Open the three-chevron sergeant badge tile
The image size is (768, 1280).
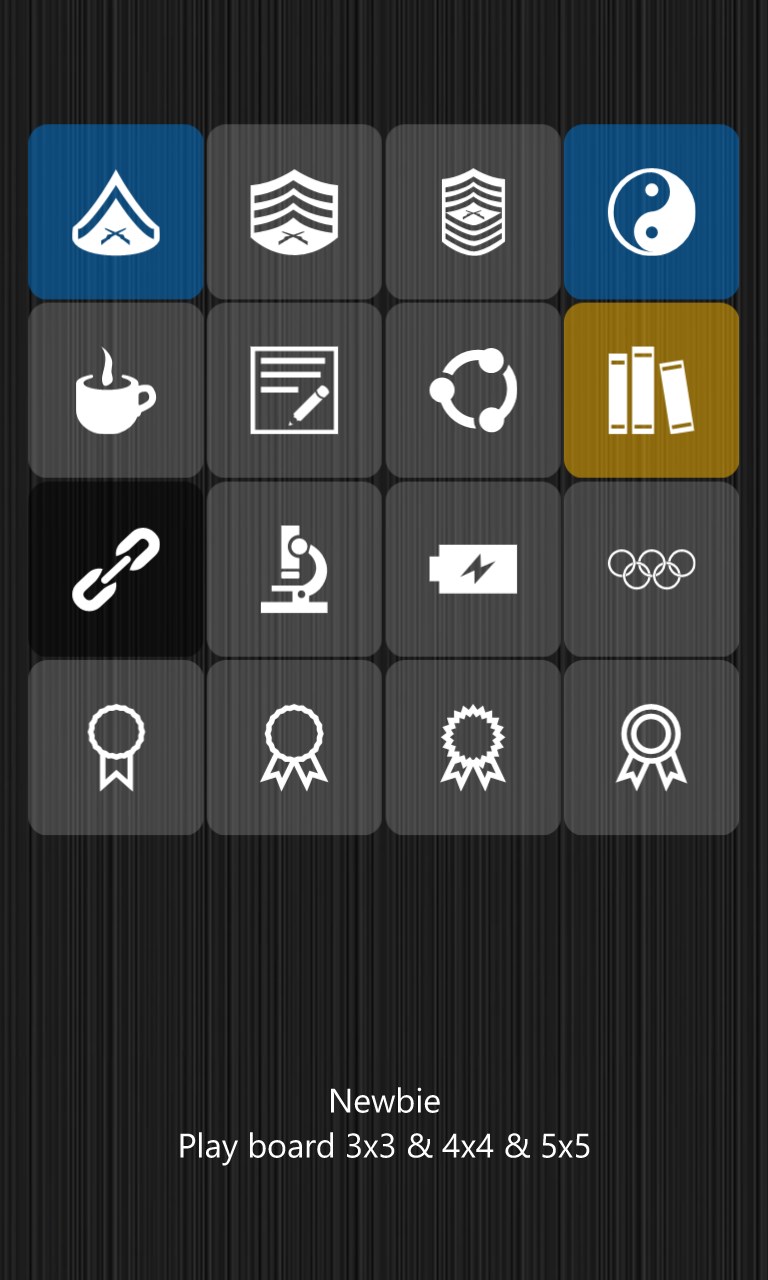pos(294,212)
